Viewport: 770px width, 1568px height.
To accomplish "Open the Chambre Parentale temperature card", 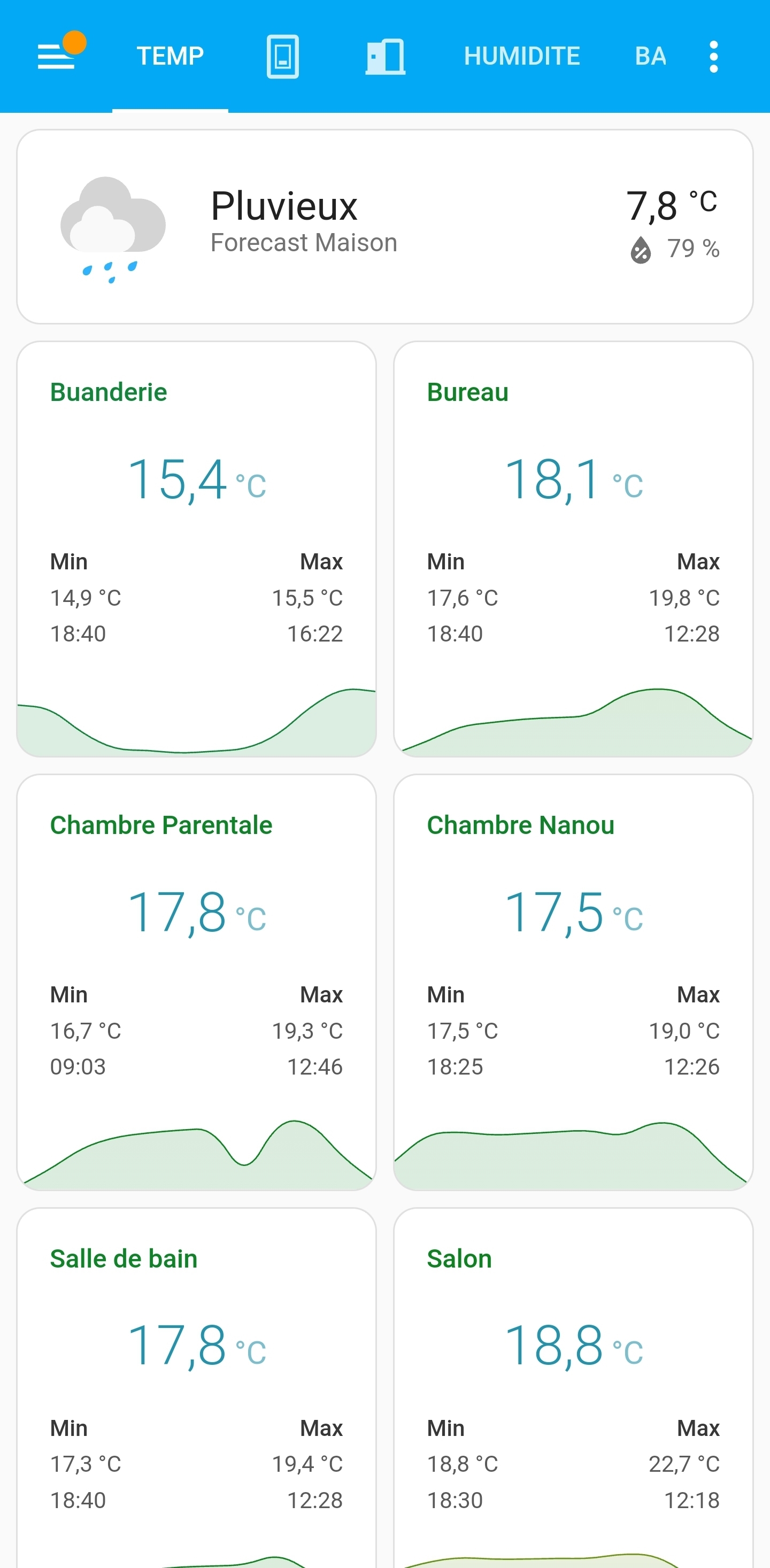I will [x=196, y=981].
